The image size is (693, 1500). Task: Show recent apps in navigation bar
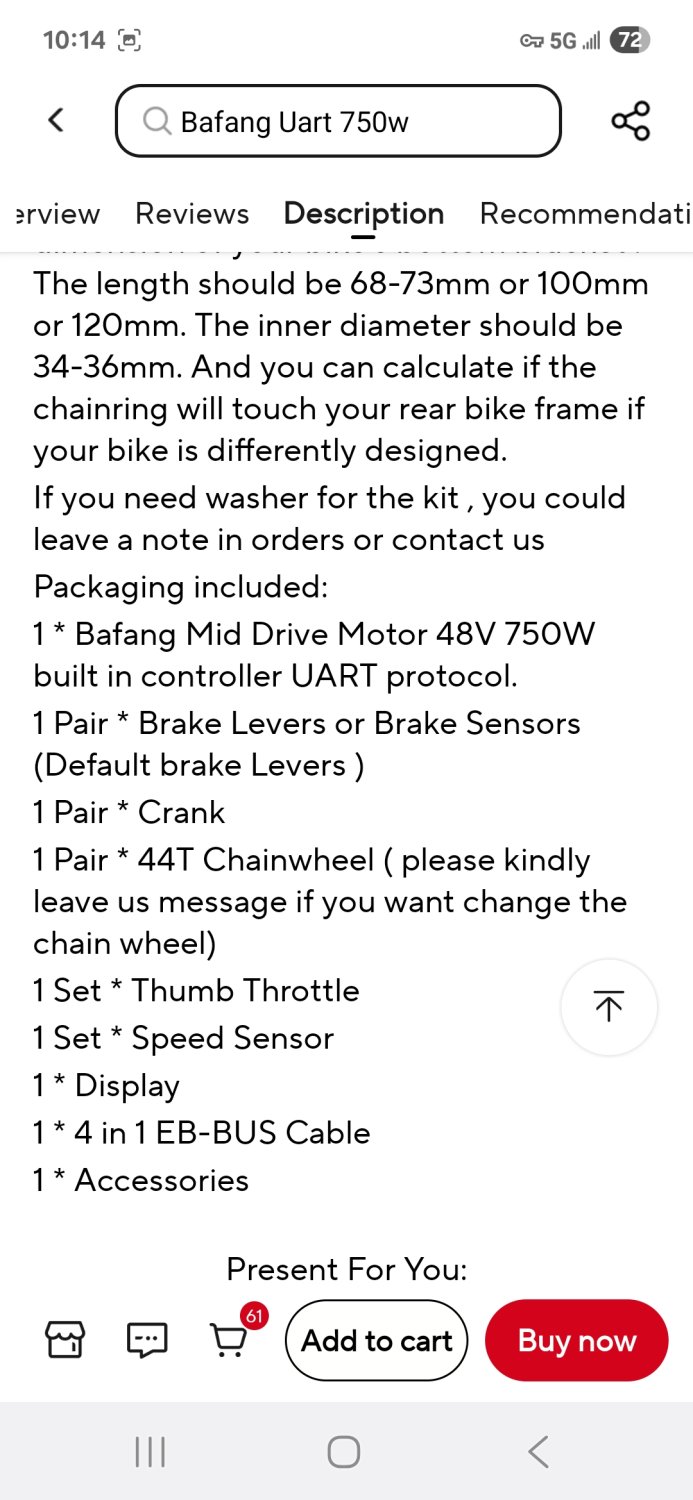pyautogui.click(x=150, y=1452)
